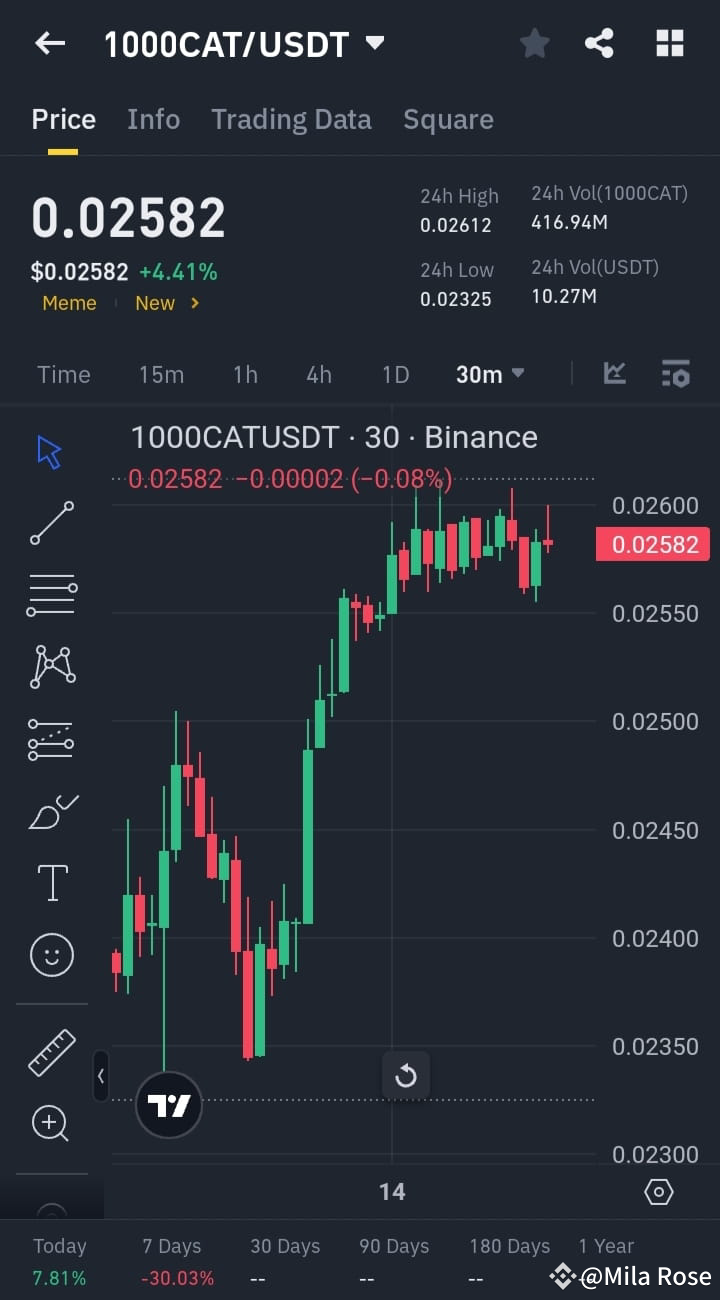Open the emoji sticker tool
The image size is (720, 1300).
(x=52, y=955)
